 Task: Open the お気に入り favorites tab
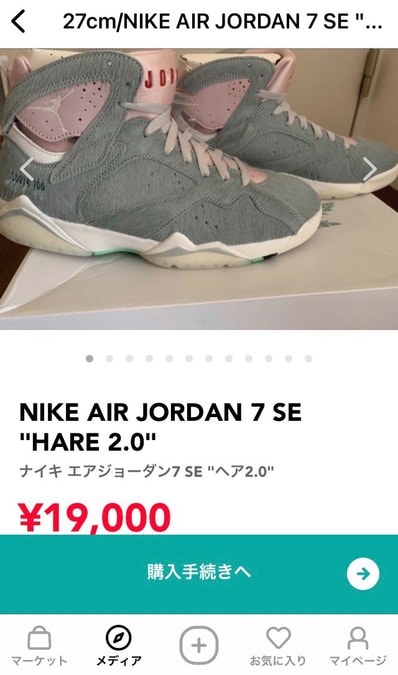click(x=278, y=646)
